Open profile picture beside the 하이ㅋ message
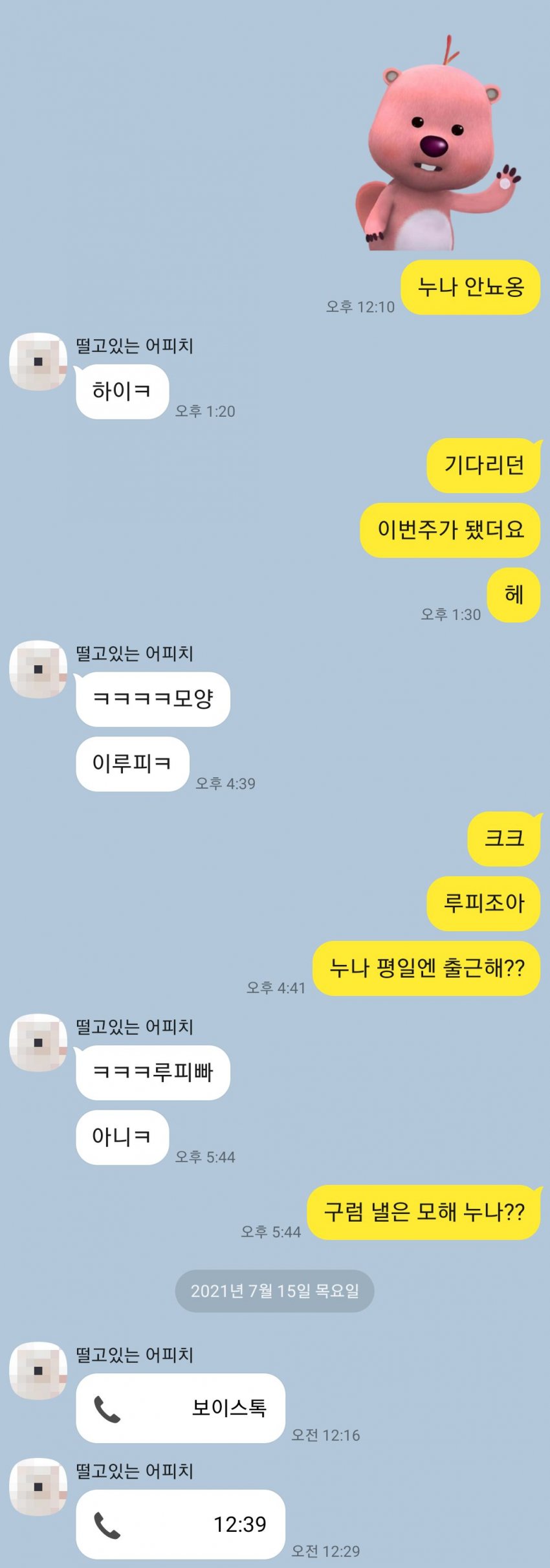550x1568 pixels. [38, 362]
